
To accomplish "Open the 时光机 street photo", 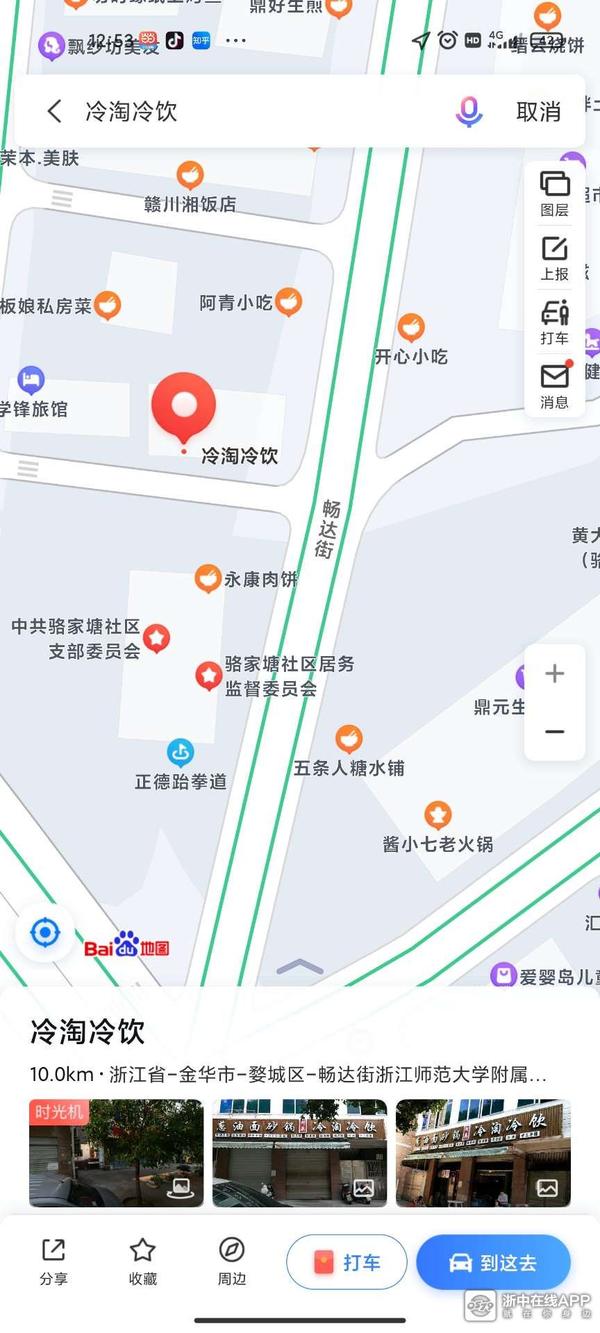I will click(x=116, y=1153).
